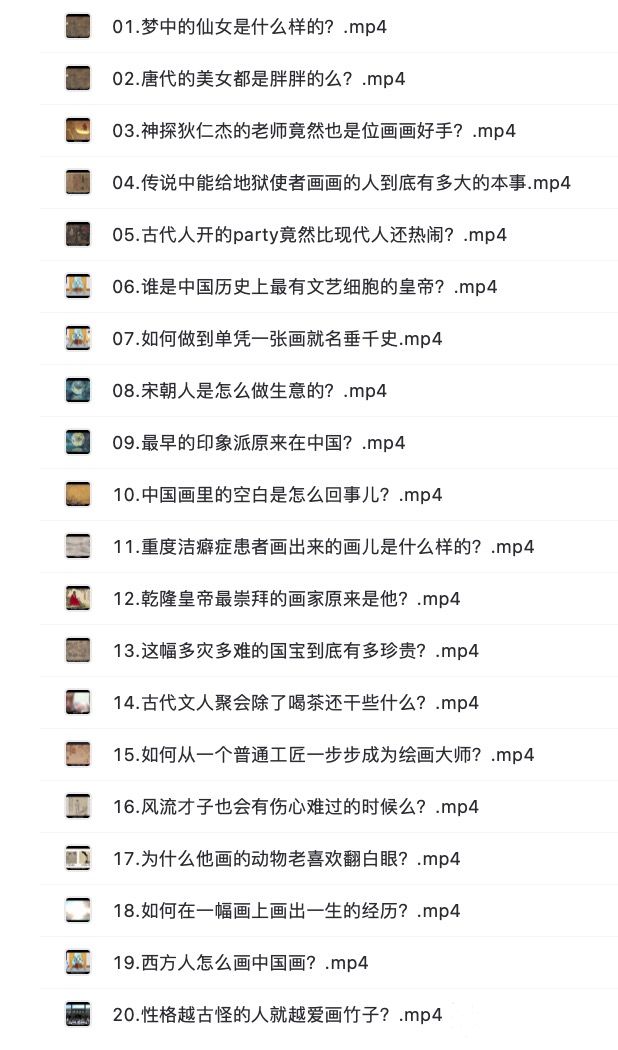
Task: Play 09 最早的印象派原来在中国
Action: tap(258, 443)
